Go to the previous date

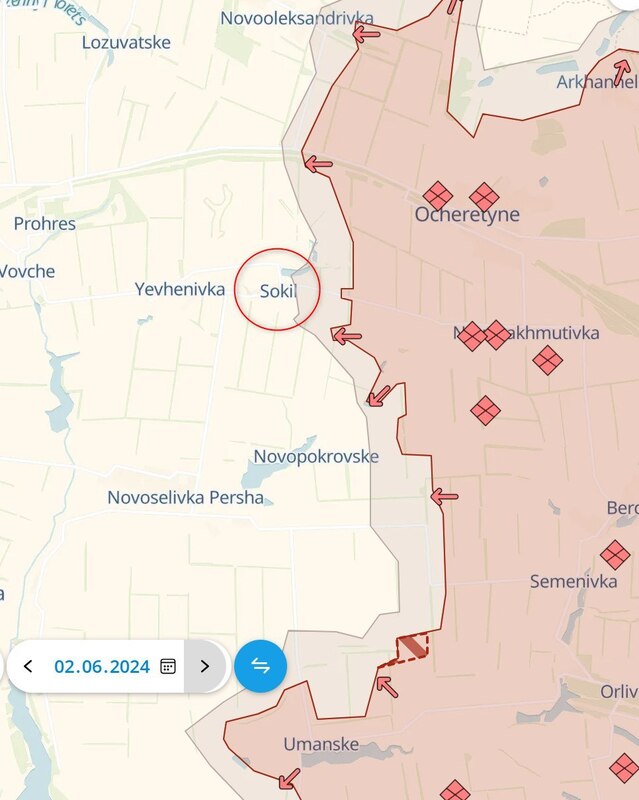pyautogui.click(x=28, y=666)
